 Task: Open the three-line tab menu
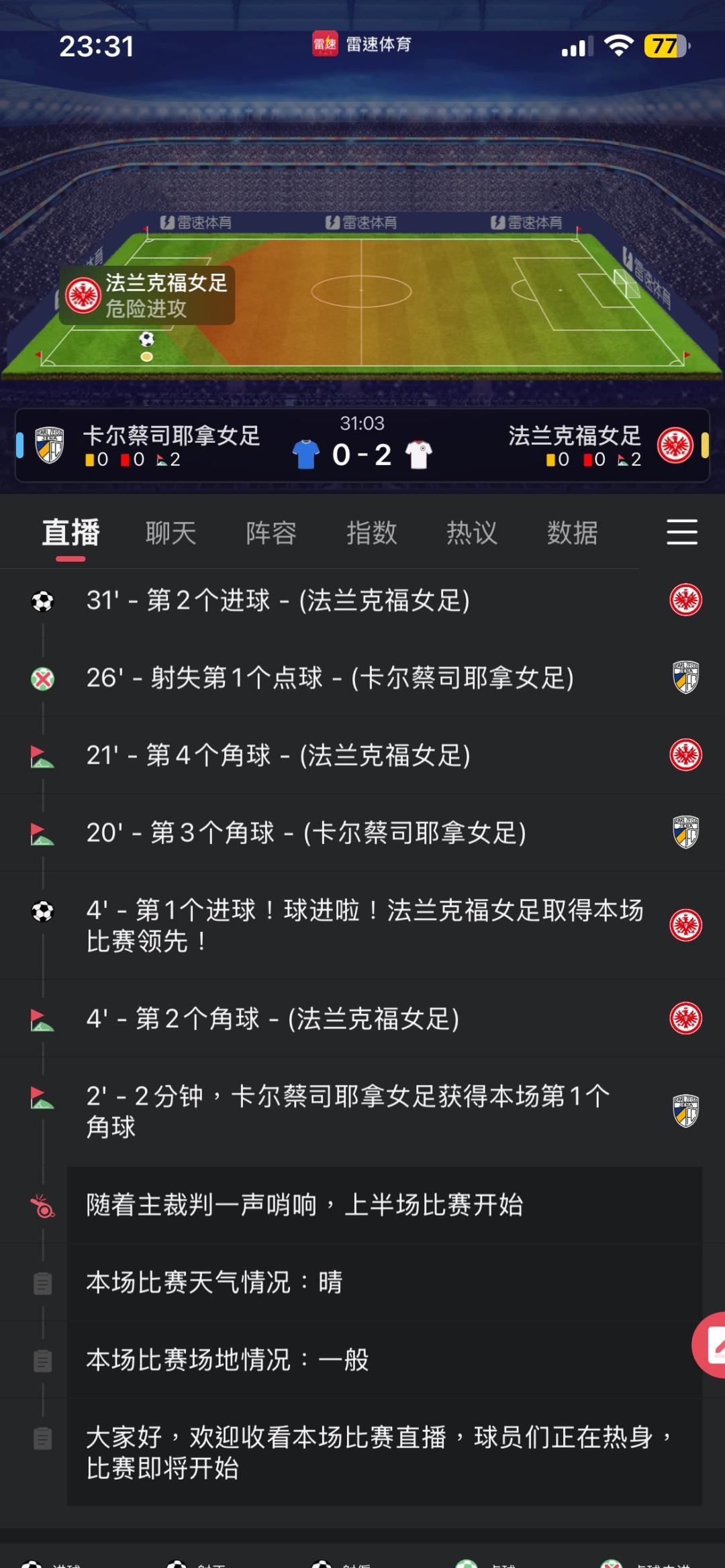coord(681,532)
